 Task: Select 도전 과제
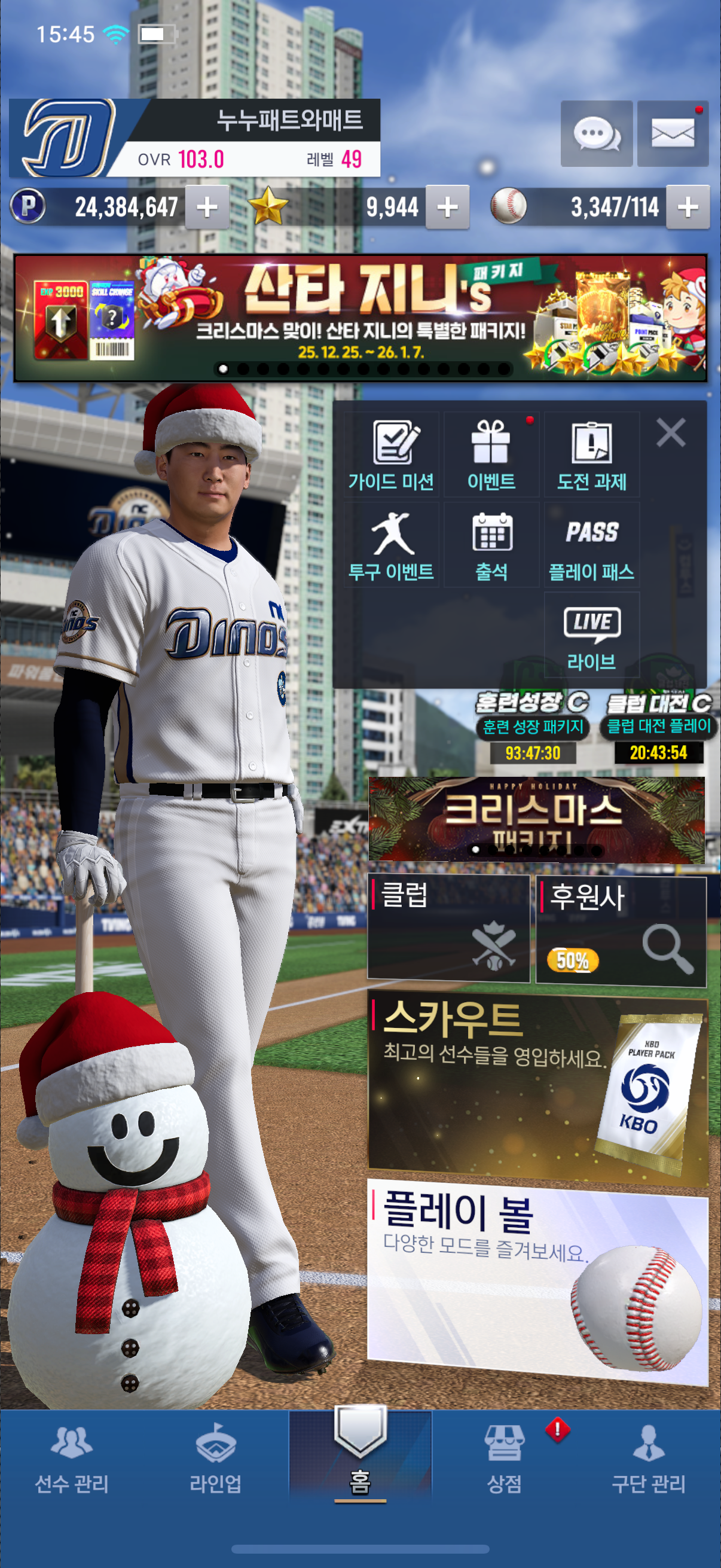(x=591, y=454)
